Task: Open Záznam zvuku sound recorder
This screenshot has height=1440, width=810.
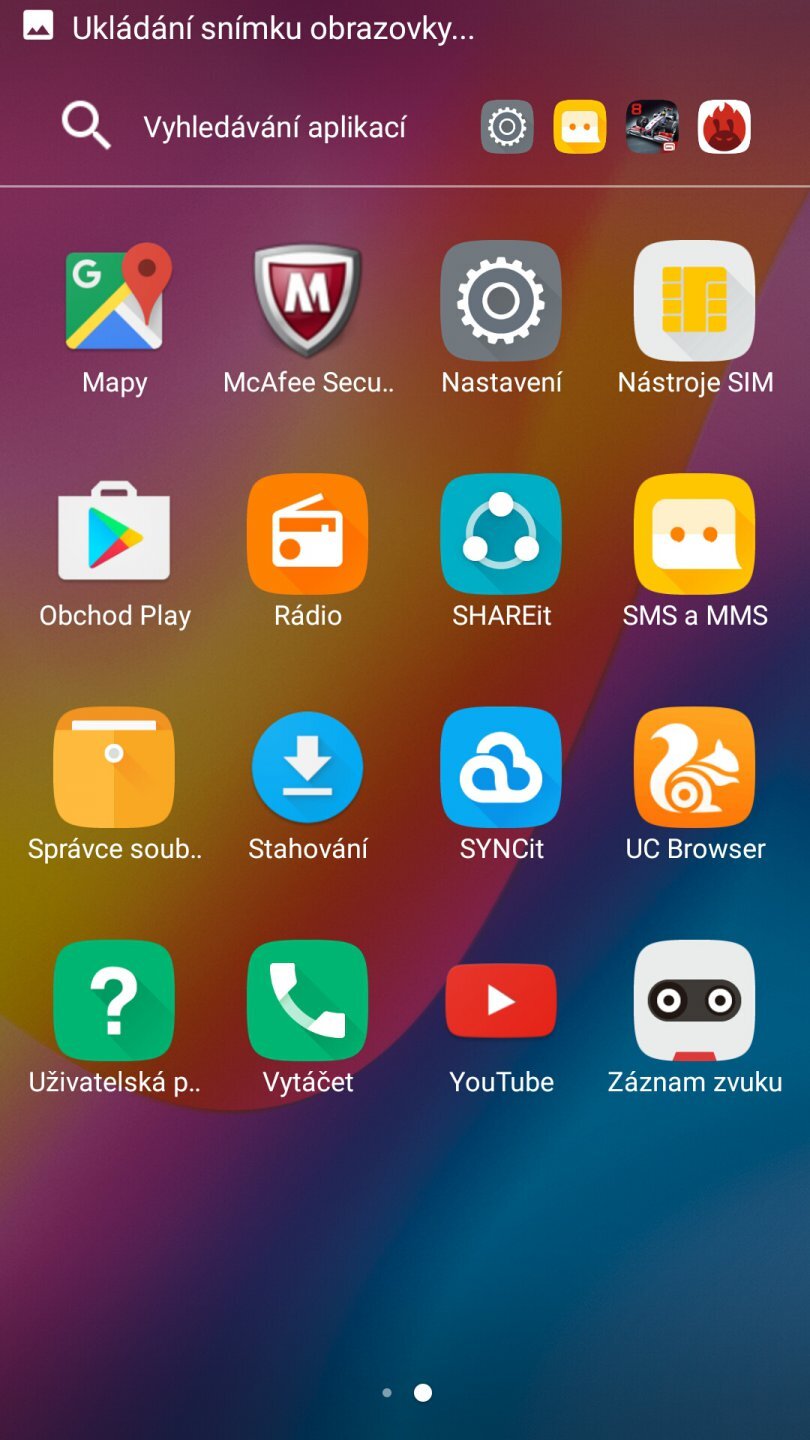Action: pos(694,1000)
